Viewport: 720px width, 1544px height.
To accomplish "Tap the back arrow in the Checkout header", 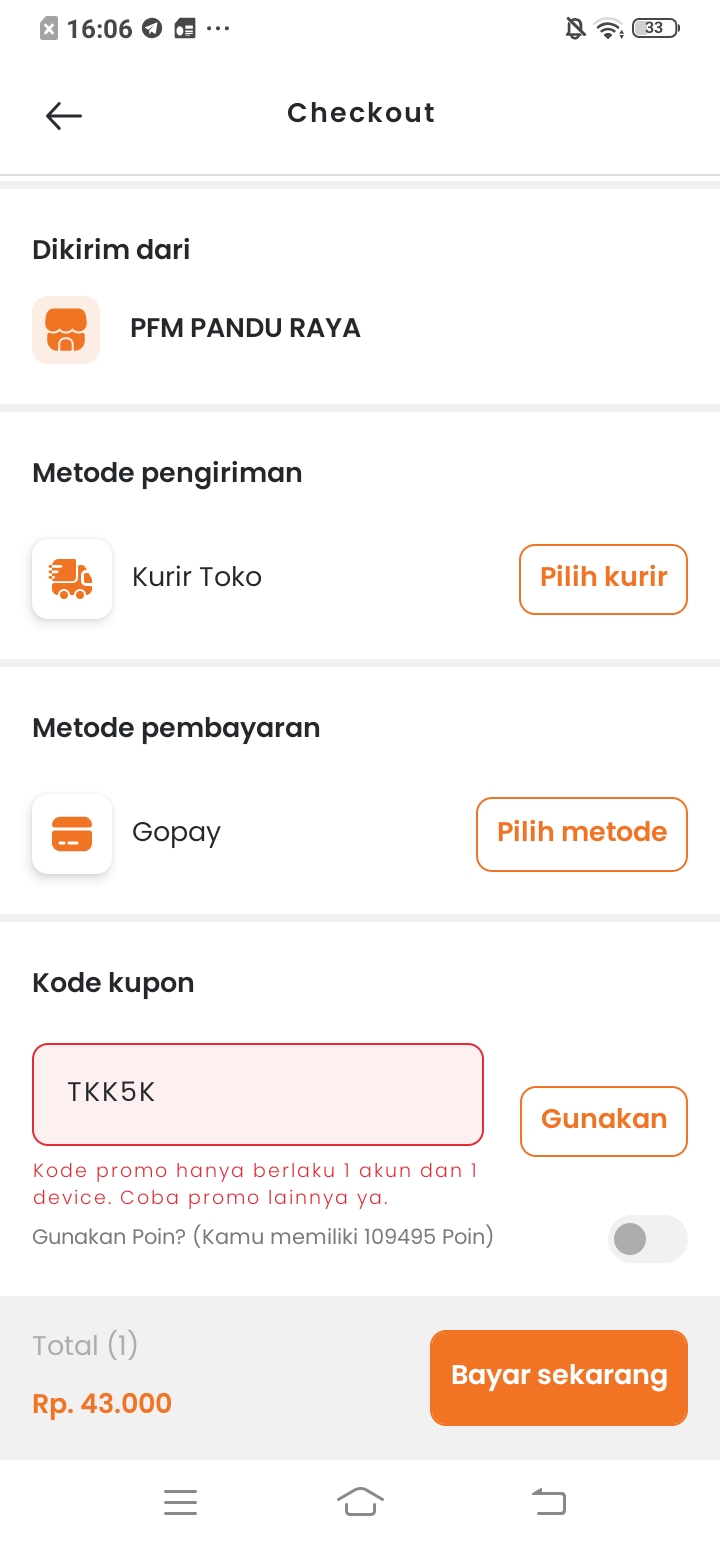I will point(63,115).
